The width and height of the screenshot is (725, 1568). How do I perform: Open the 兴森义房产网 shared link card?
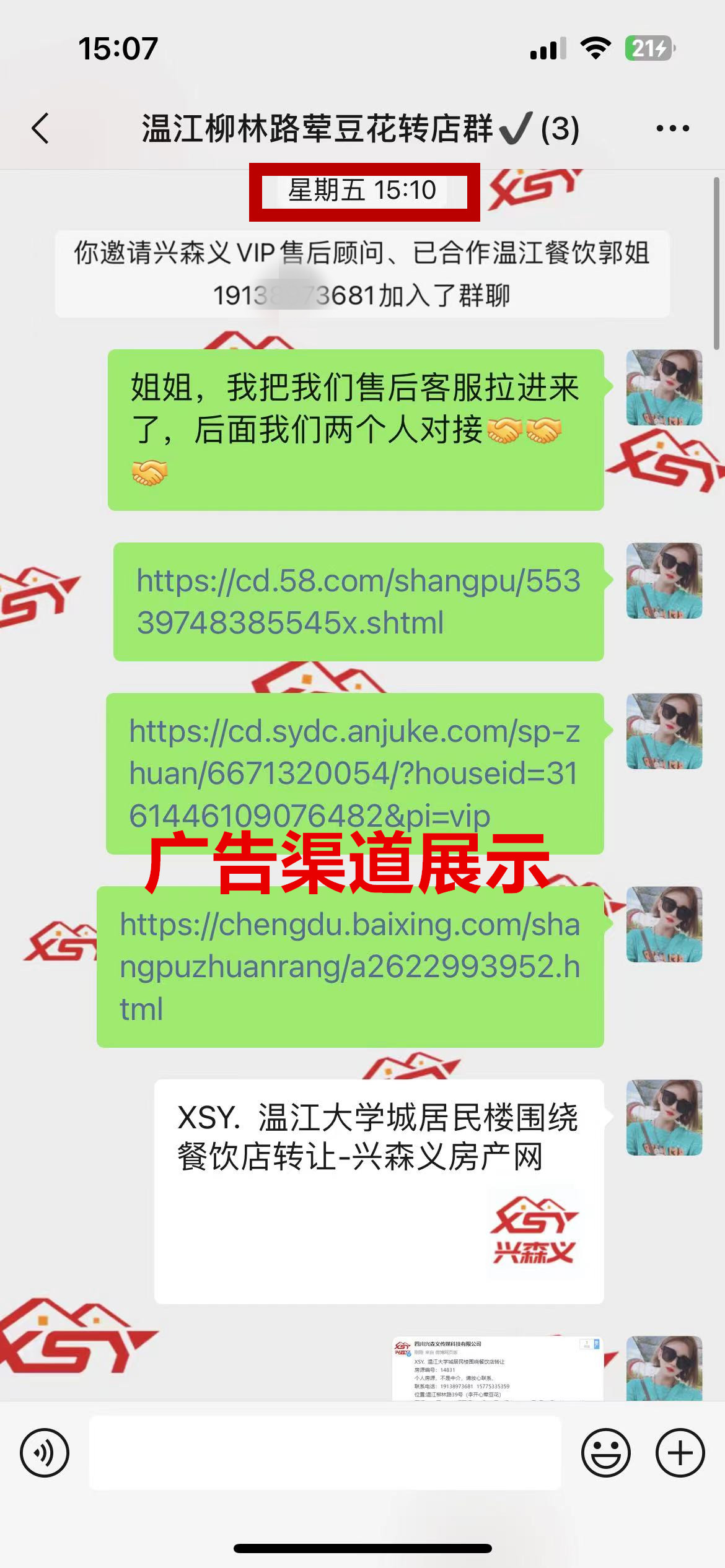pyautogui.click(x=379, y=1190)
